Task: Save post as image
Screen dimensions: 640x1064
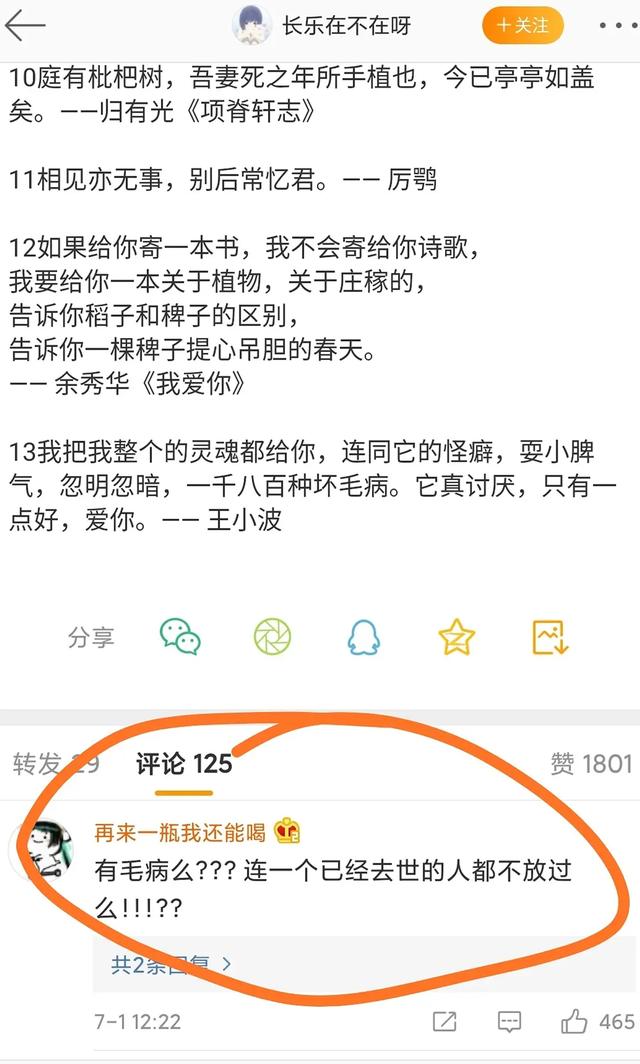Action: (x=550, y=637)
